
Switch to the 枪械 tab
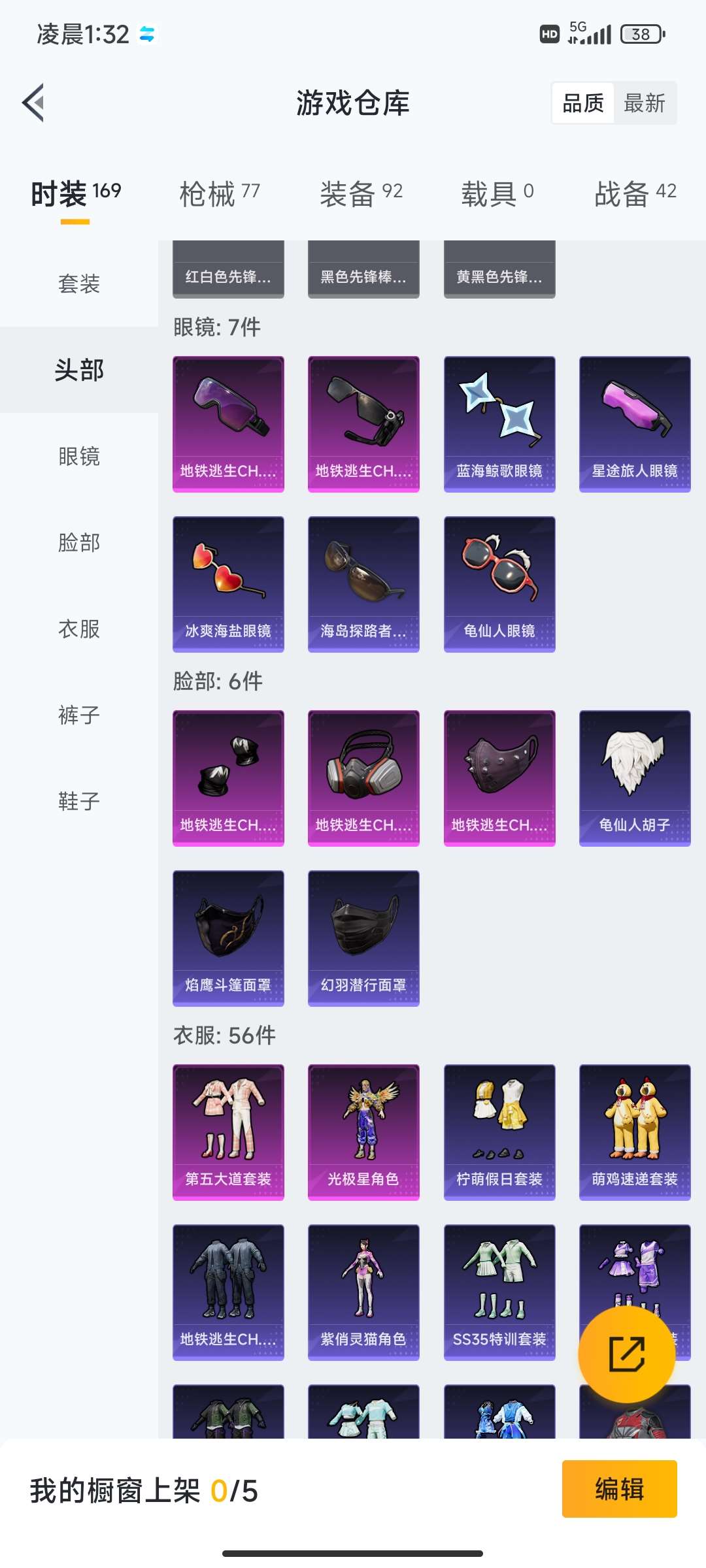(220, 193)
